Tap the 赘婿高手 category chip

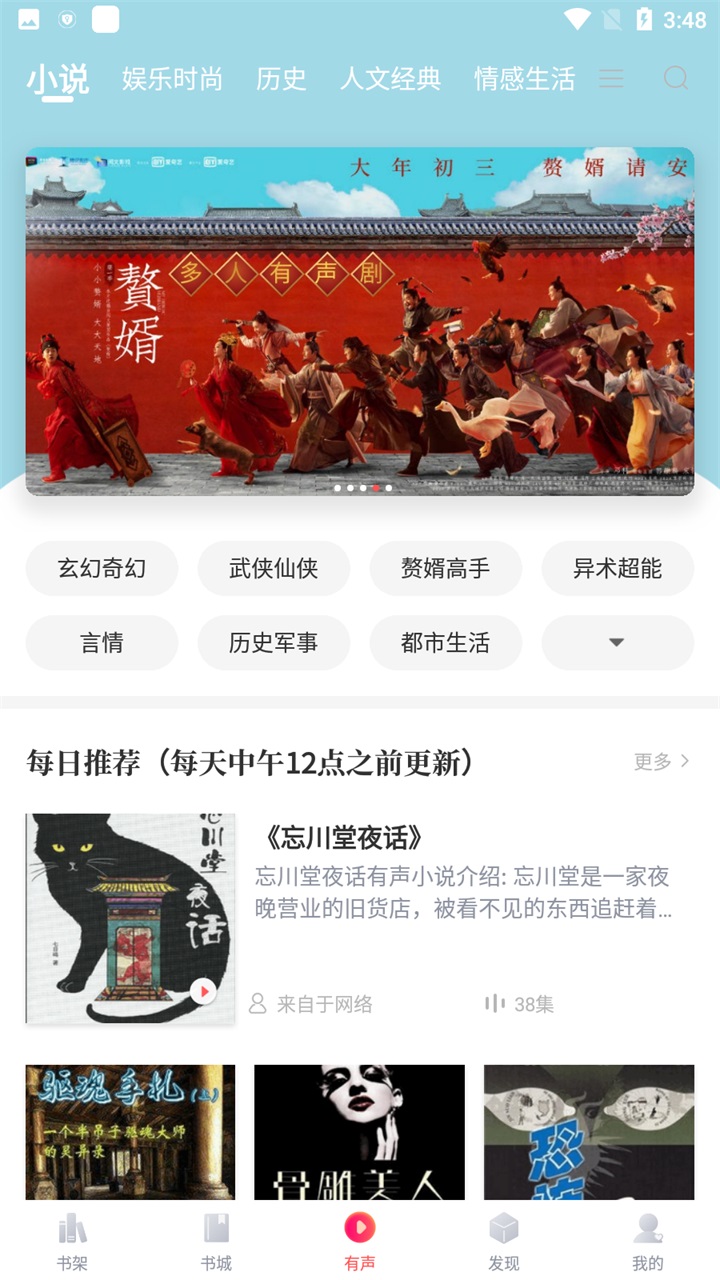pyautogui.click(x=445, y=567)
